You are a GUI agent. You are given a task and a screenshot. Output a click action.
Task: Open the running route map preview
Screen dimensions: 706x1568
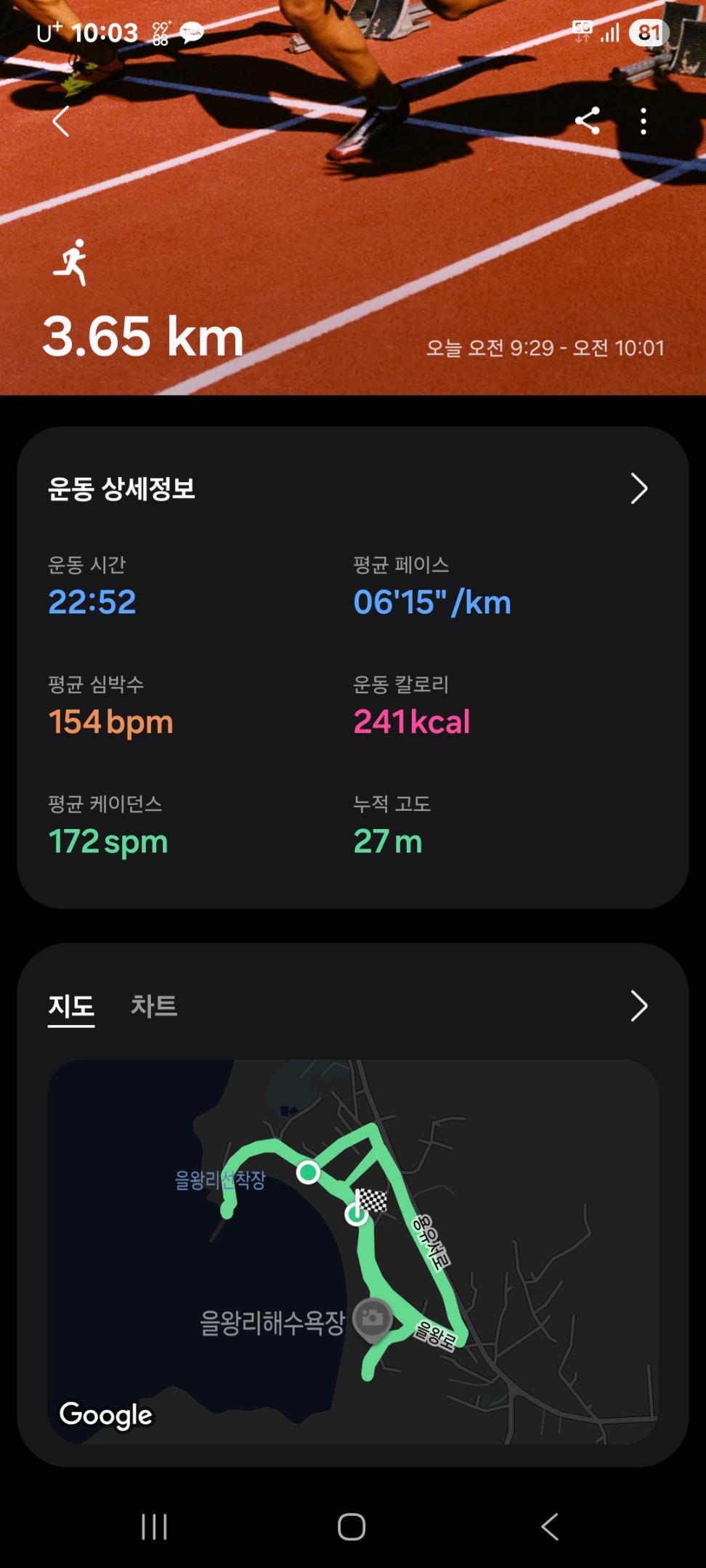coord(353,1251)
